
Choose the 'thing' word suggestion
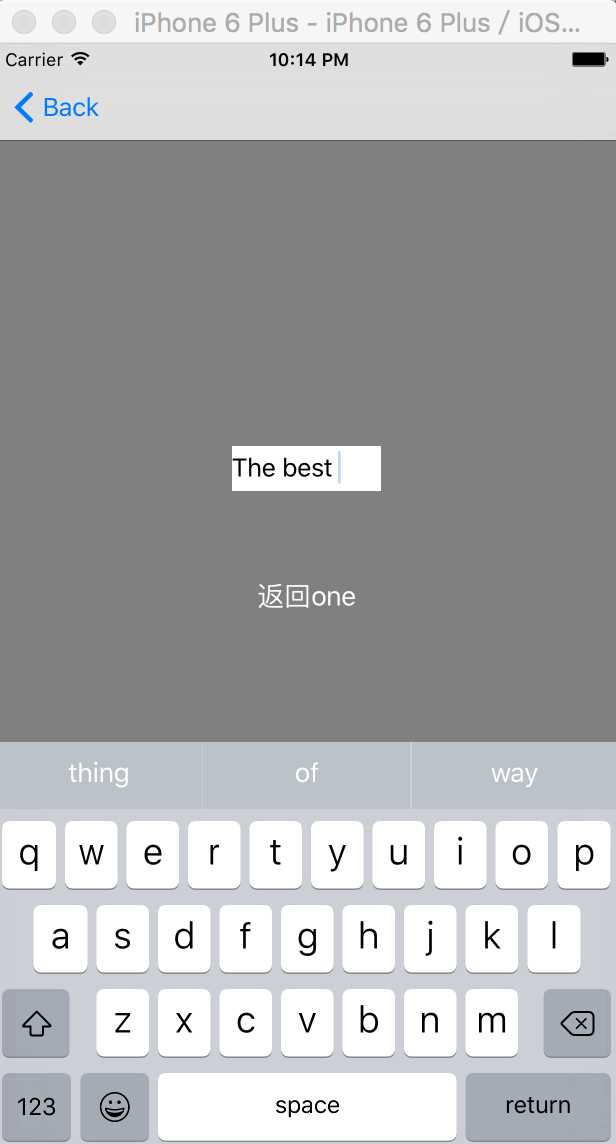click(99, 774)
